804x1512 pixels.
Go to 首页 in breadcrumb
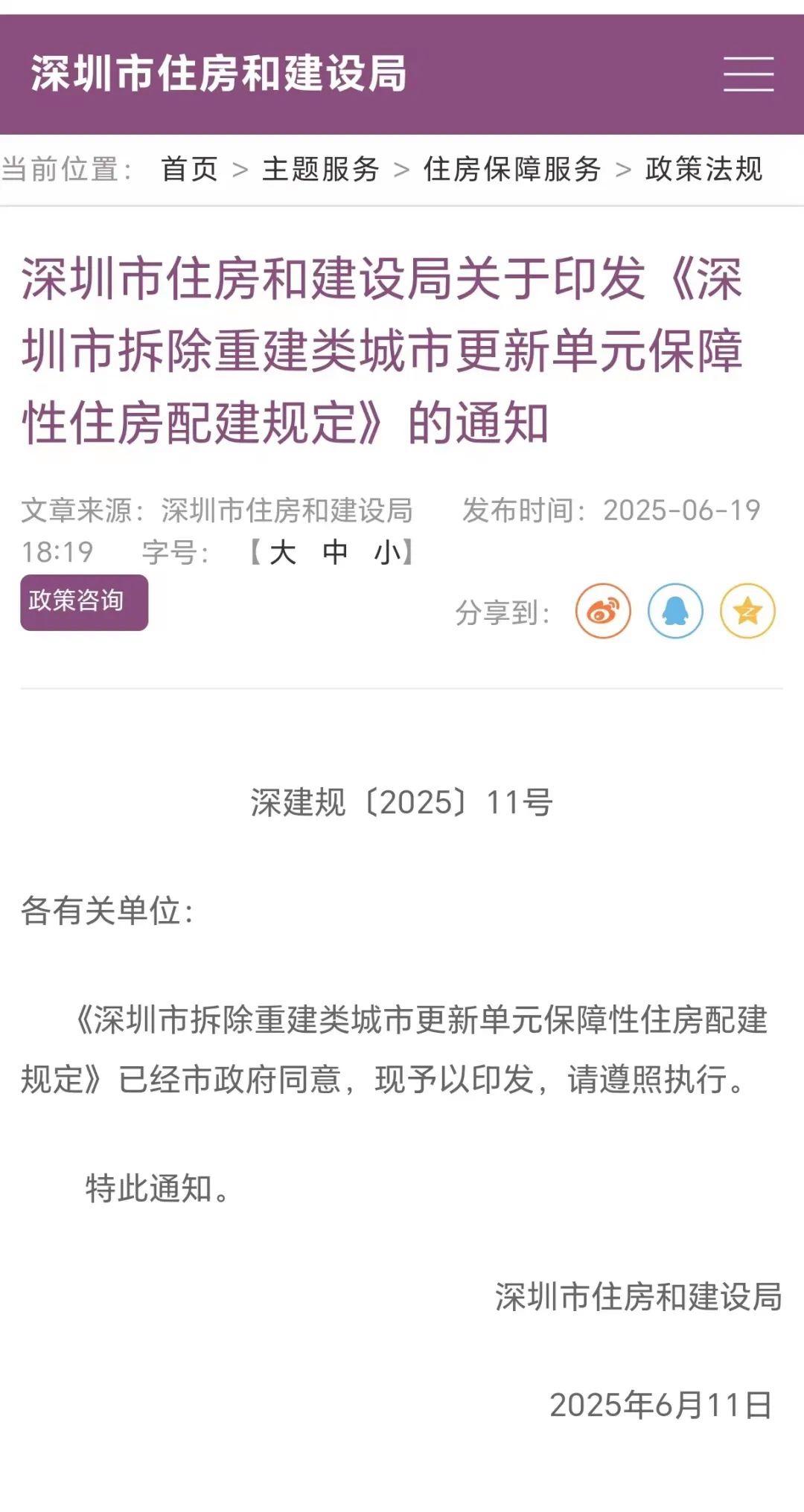189,169
